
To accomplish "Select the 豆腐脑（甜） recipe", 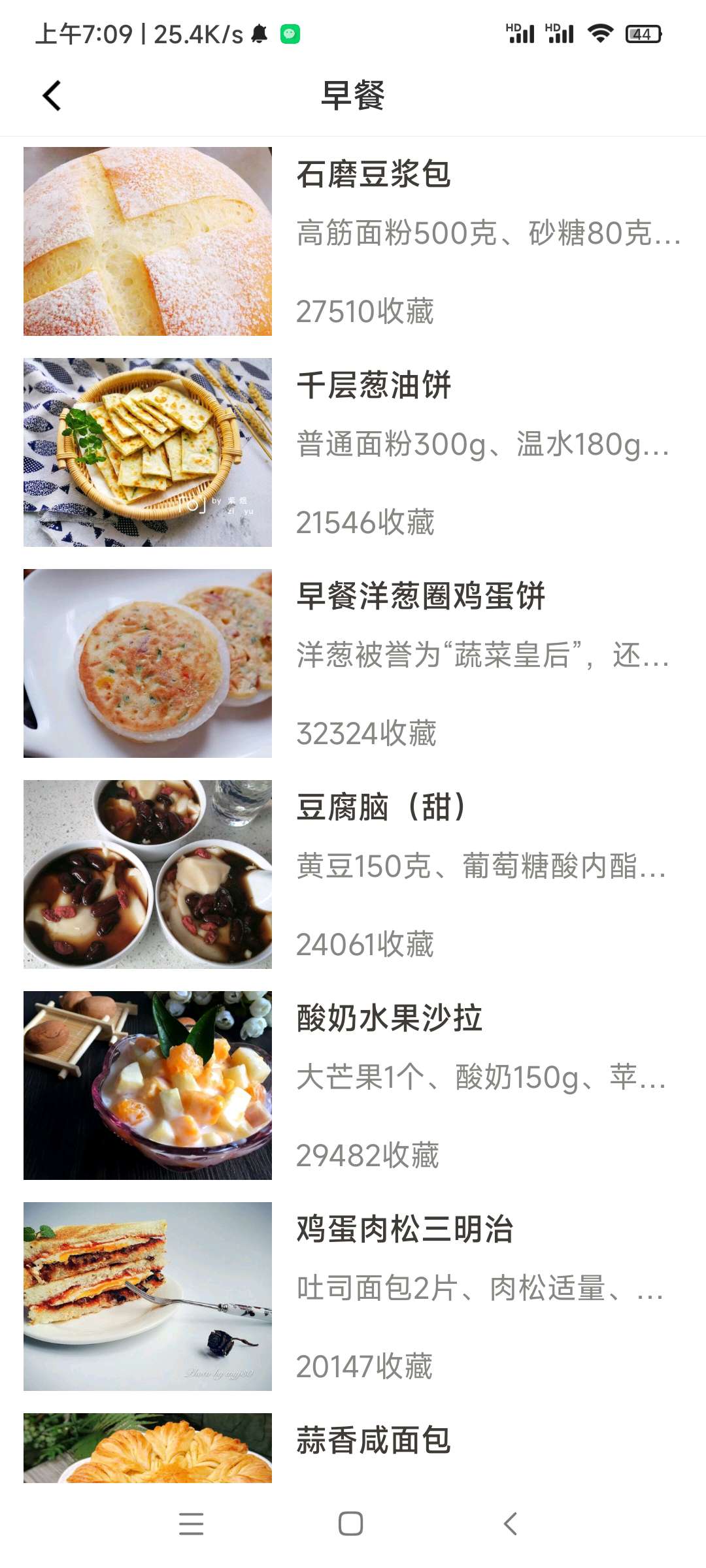I will pyautogui.click(x=381, y=808).
